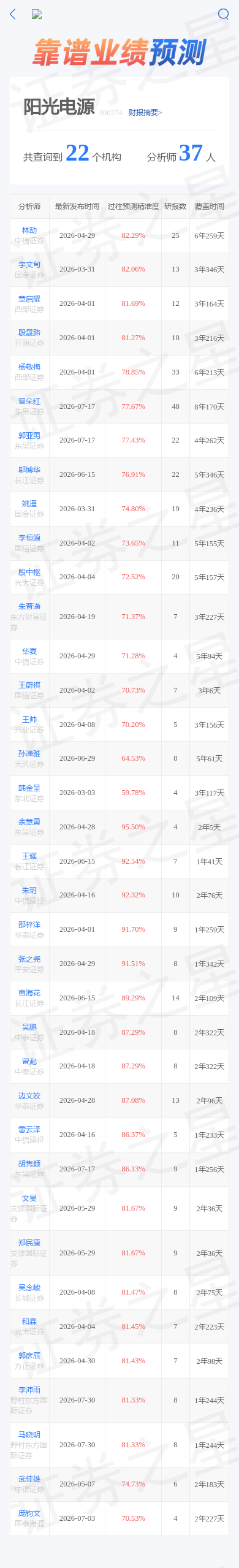This screenshot has width=239, height=1568.
Task: Open analyst 殷晟路's page
Action: [x=29, y=333]
